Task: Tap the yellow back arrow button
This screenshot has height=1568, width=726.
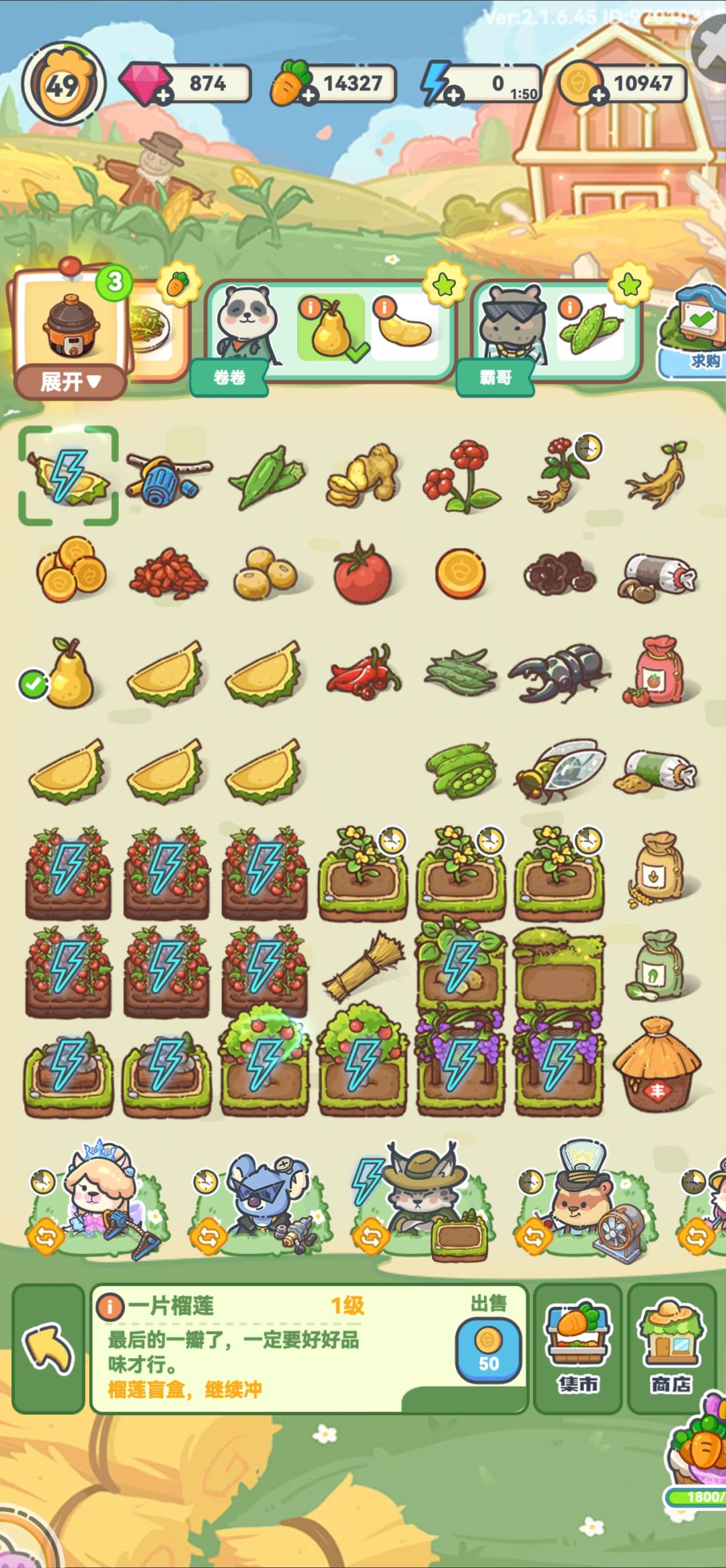Action: (x=48, y=1348)
